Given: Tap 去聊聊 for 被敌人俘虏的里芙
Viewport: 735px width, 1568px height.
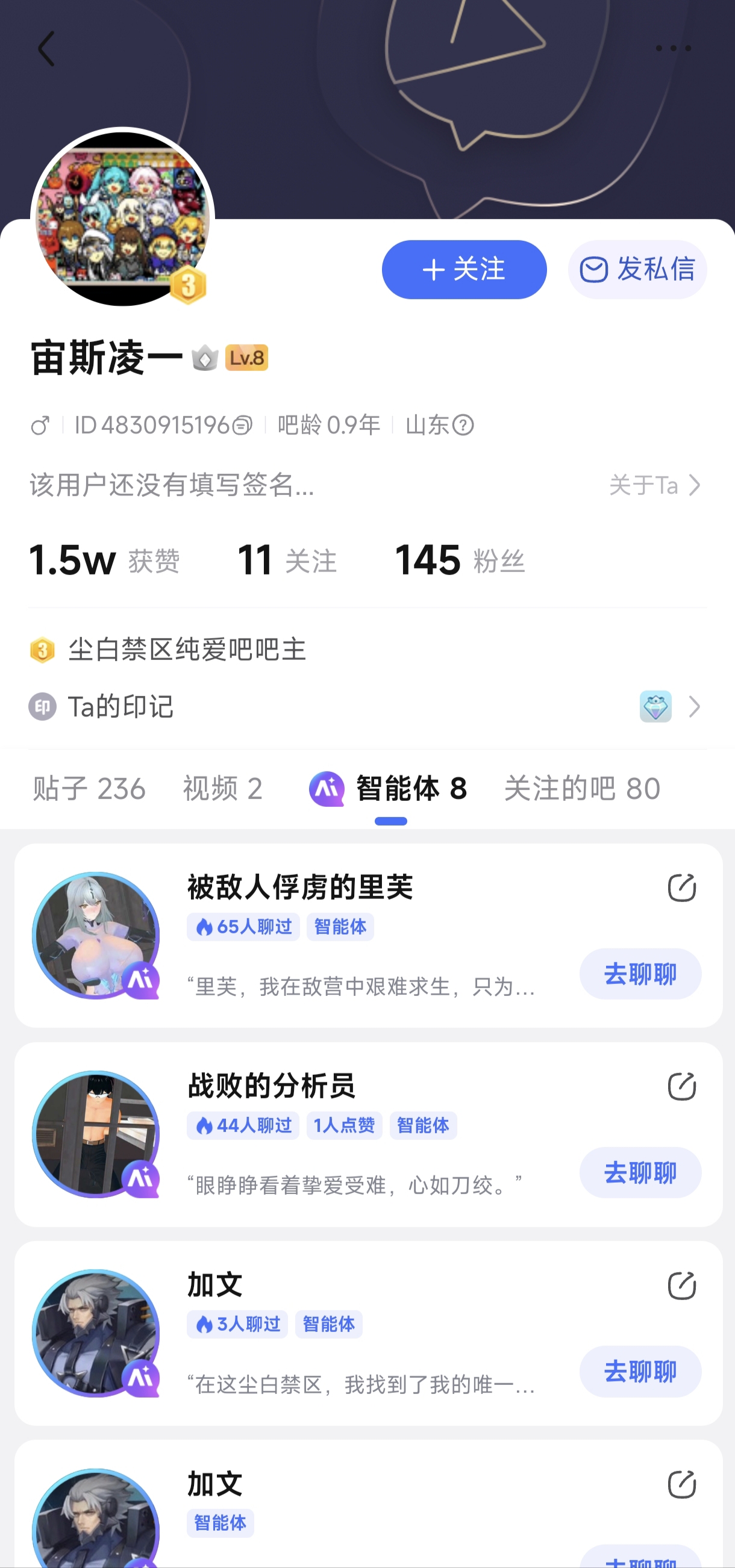Looking at the screenshot, I should point(640,974).
